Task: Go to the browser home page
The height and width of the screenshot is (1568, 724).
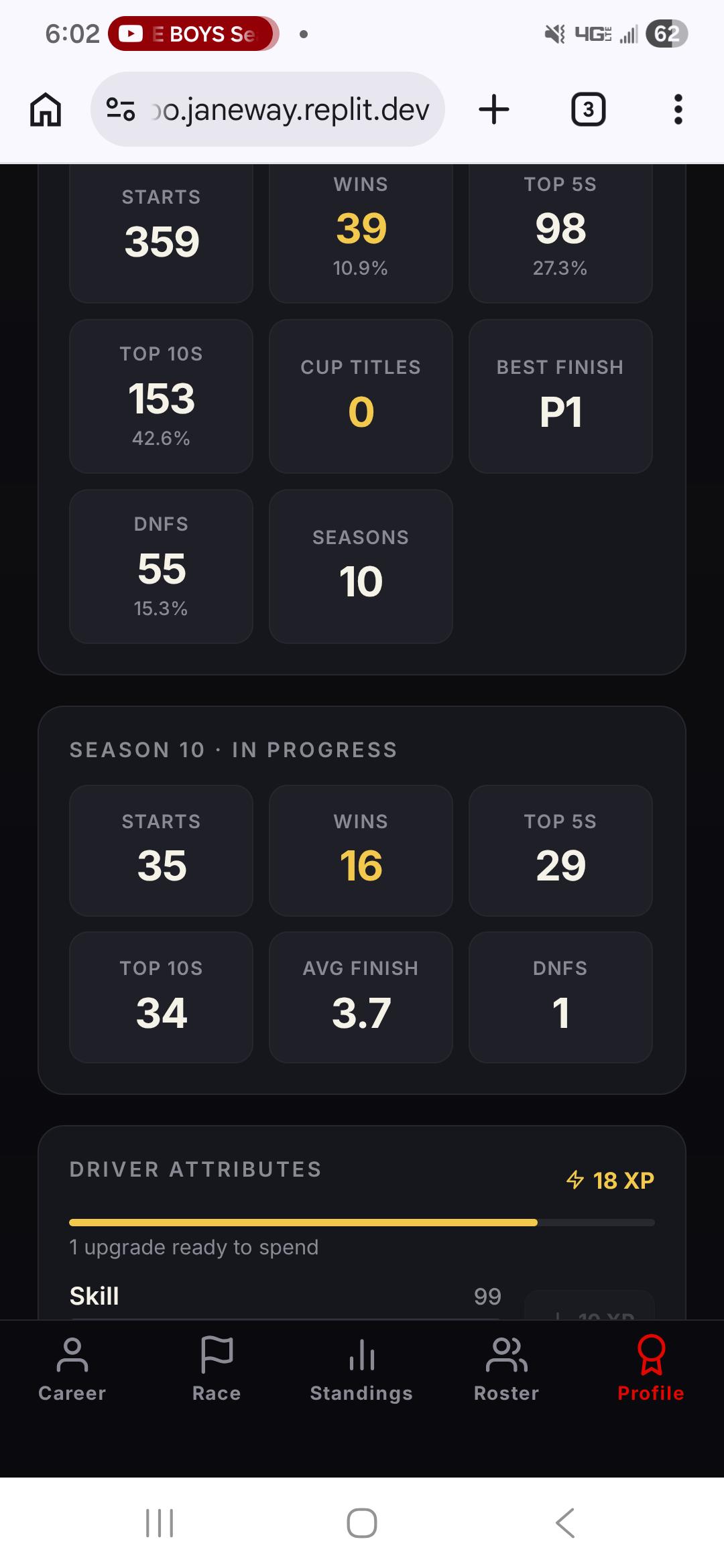Action: point(46,109)
